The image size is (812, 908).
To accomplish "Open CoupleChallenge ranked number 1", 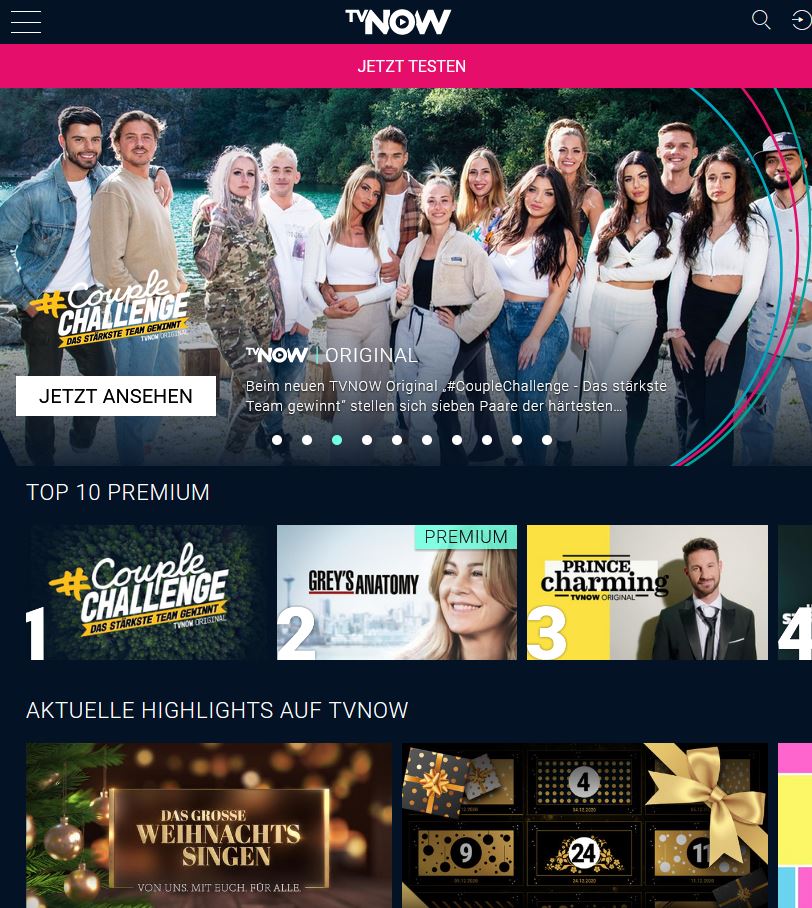I will (x=150, y=592).
